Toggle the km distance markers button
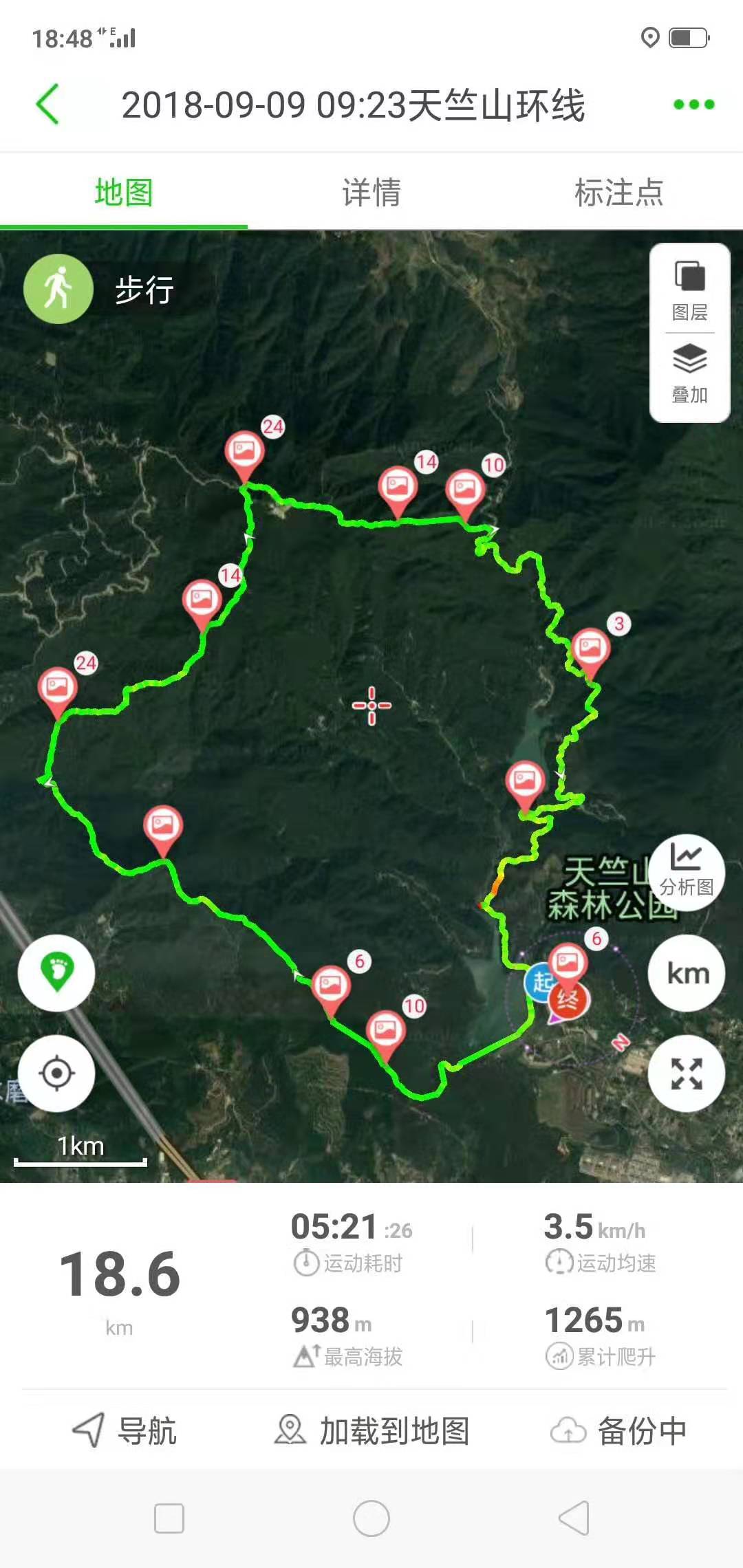Image resolution: width=743 pixels, height=1568 pixels. (686, 973)
